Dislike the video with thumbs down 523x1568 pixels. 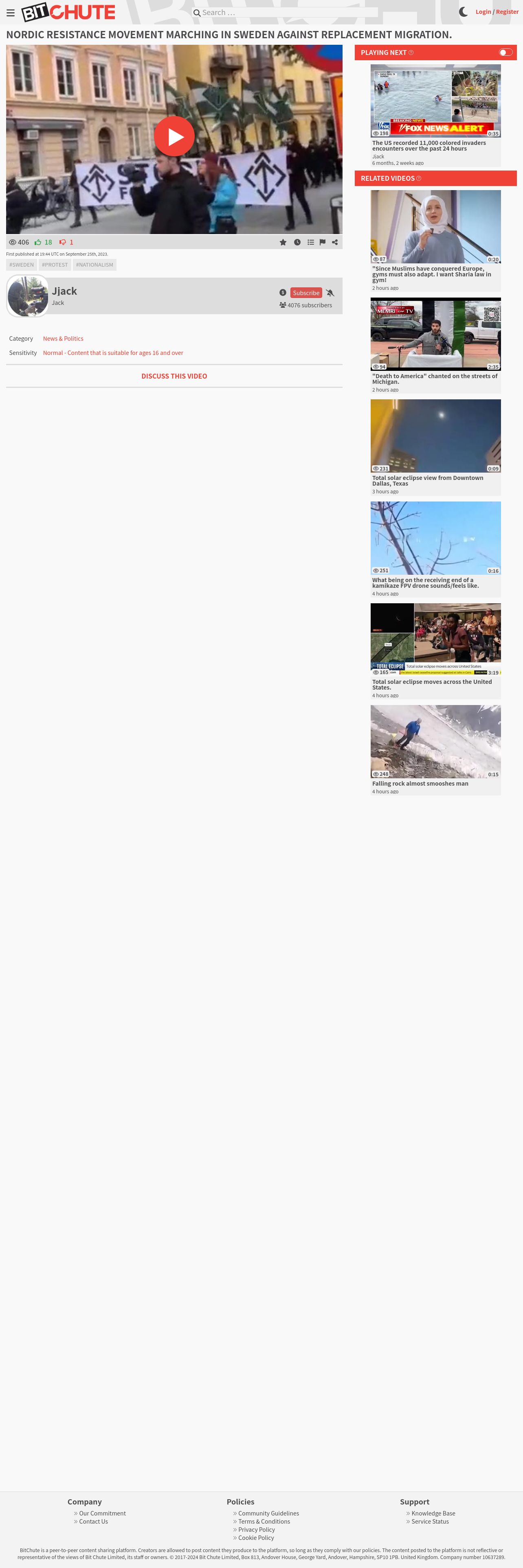coord(63,242)
